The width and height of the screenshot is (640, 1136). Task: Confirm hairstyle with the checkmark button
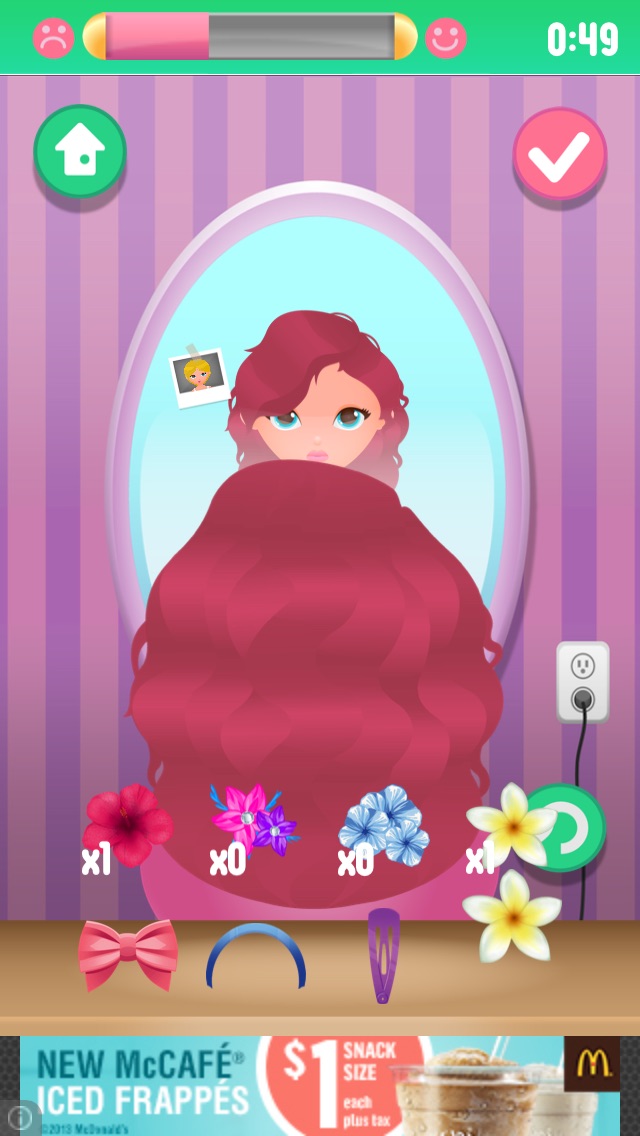(559, 154)
